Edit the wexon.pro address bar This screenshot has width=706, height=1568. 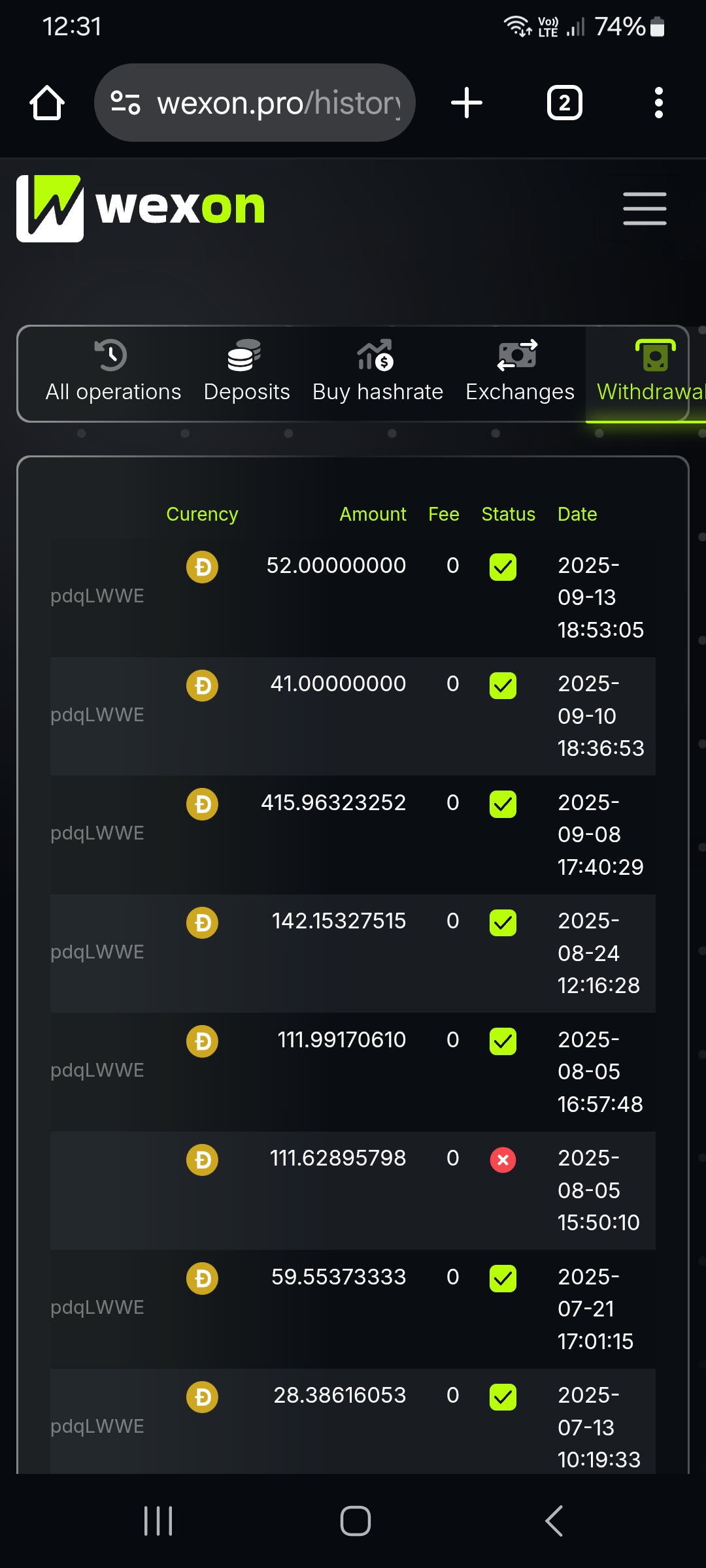click(278, 103)
